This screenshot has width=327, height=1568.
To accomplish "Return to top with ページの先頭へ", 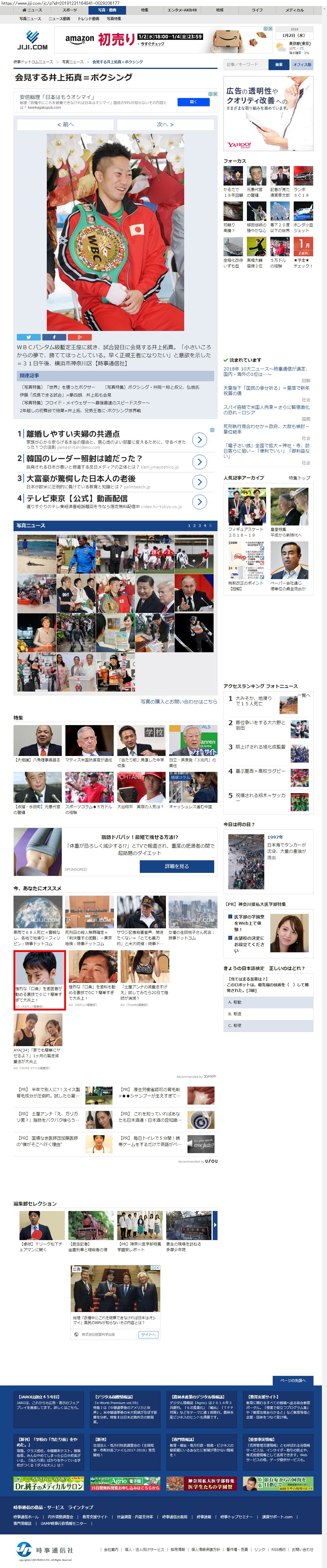I will point(293,1380).
